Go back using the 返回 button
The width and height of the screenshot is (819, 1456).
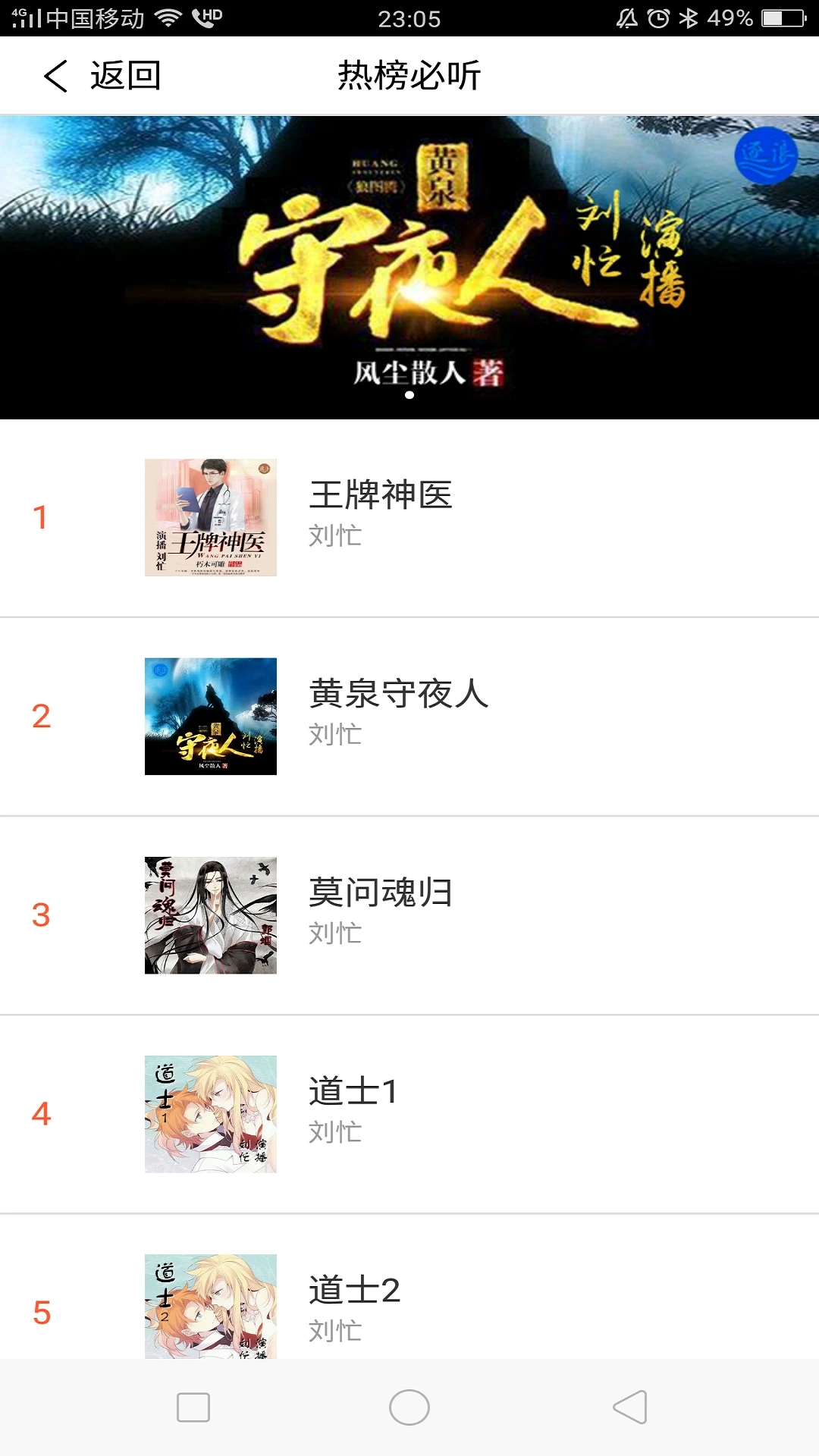pyautogui.click(x=102, y=76)
